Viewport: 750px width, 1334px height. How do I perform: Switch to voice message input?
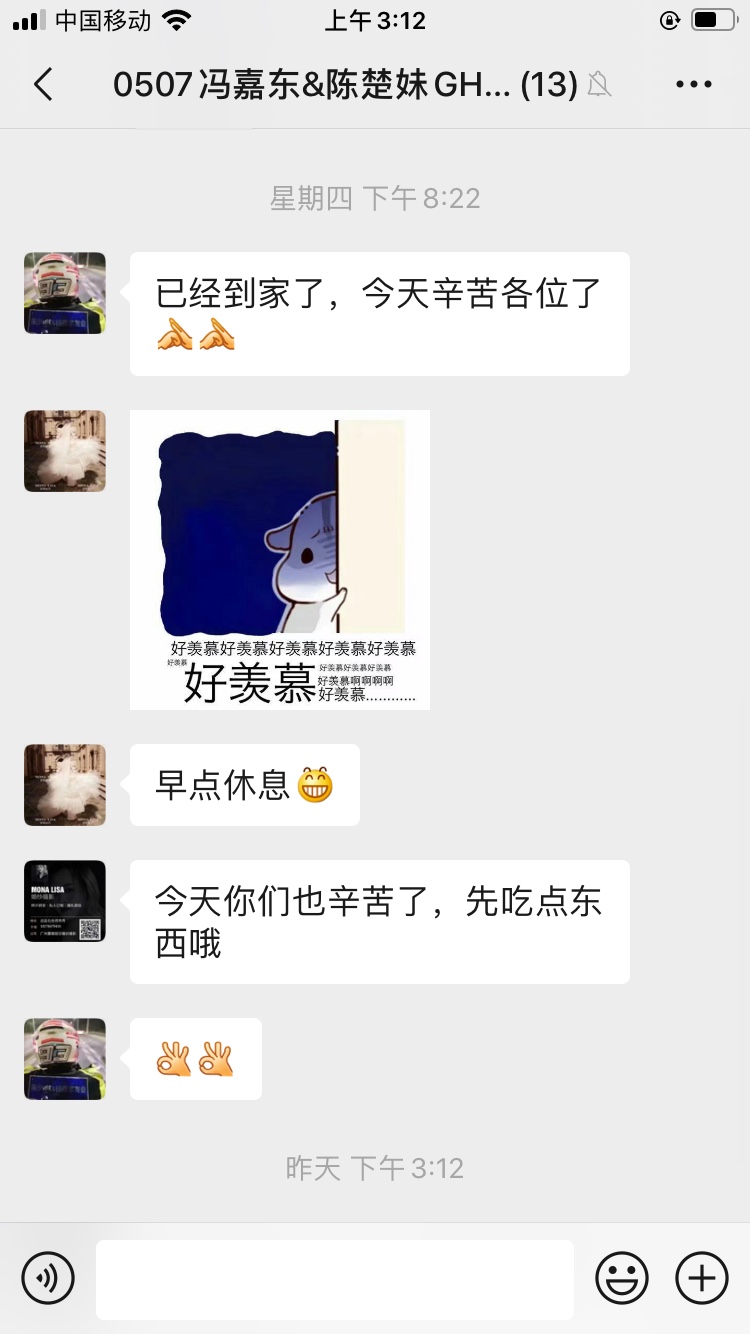pos(48,1278)
